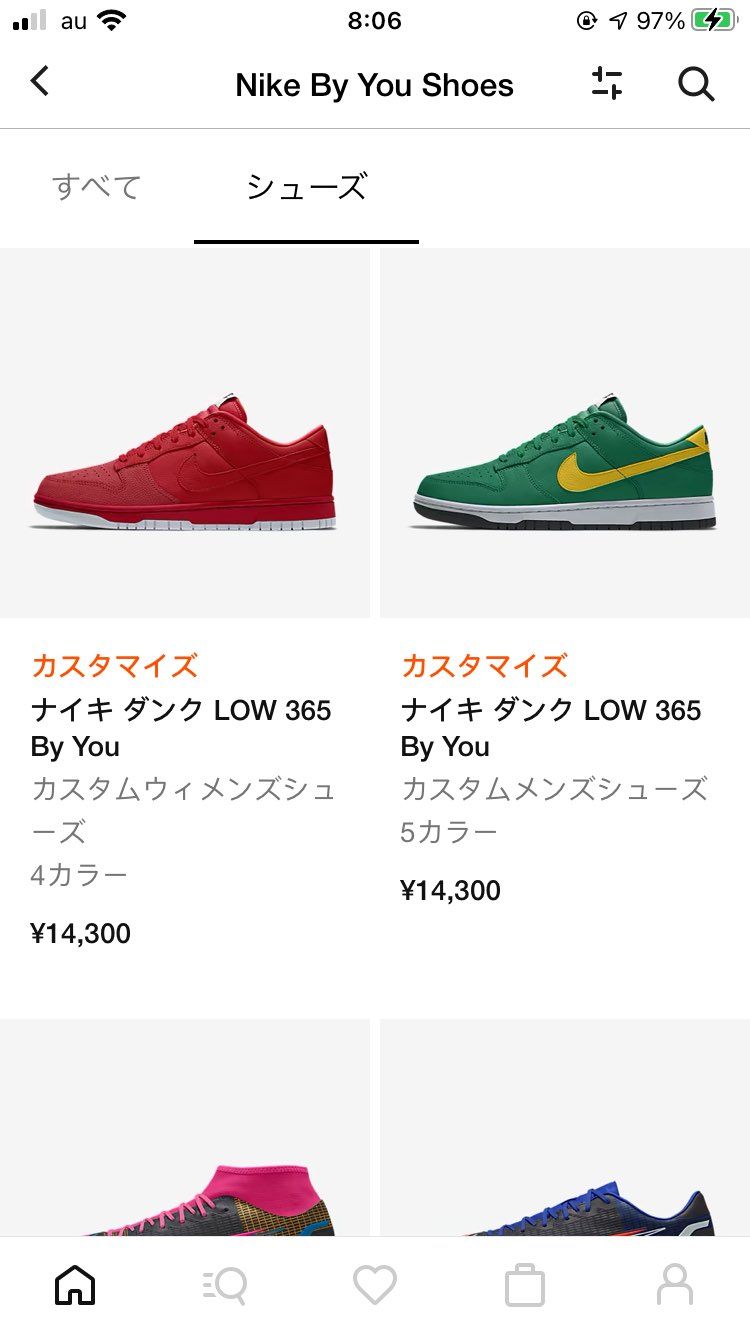Image resolution: width=750 pixels, height=1334 pixels.
Task: Open the red Nike Dunk product image
Action: 186,470
